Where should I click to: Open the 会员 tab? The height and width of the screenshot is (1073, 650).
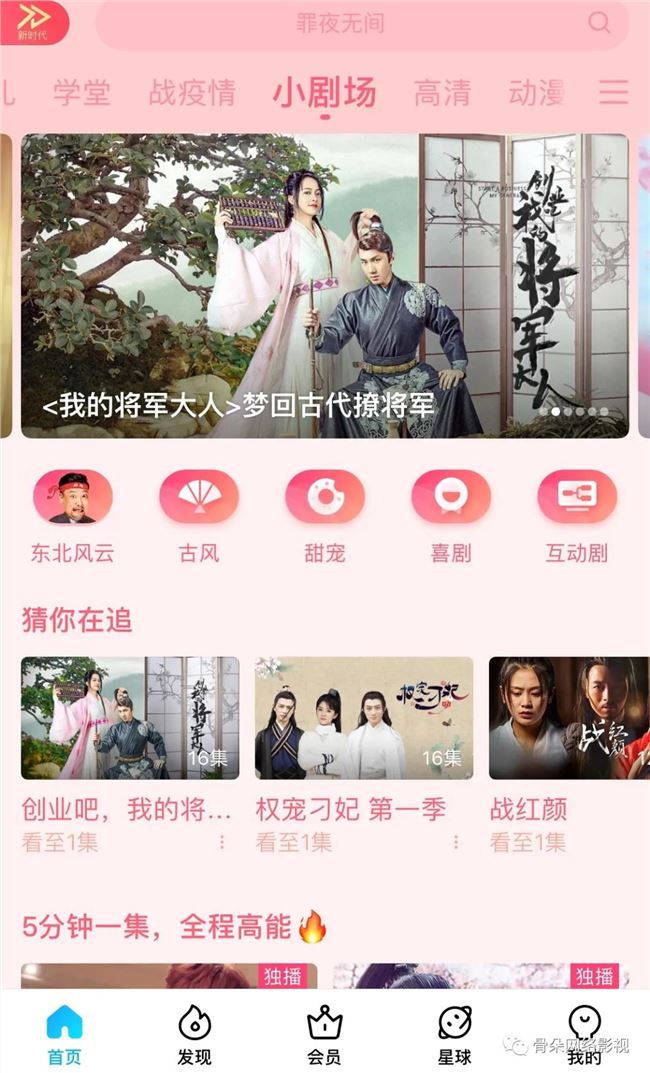click(x=324, y=1033)
